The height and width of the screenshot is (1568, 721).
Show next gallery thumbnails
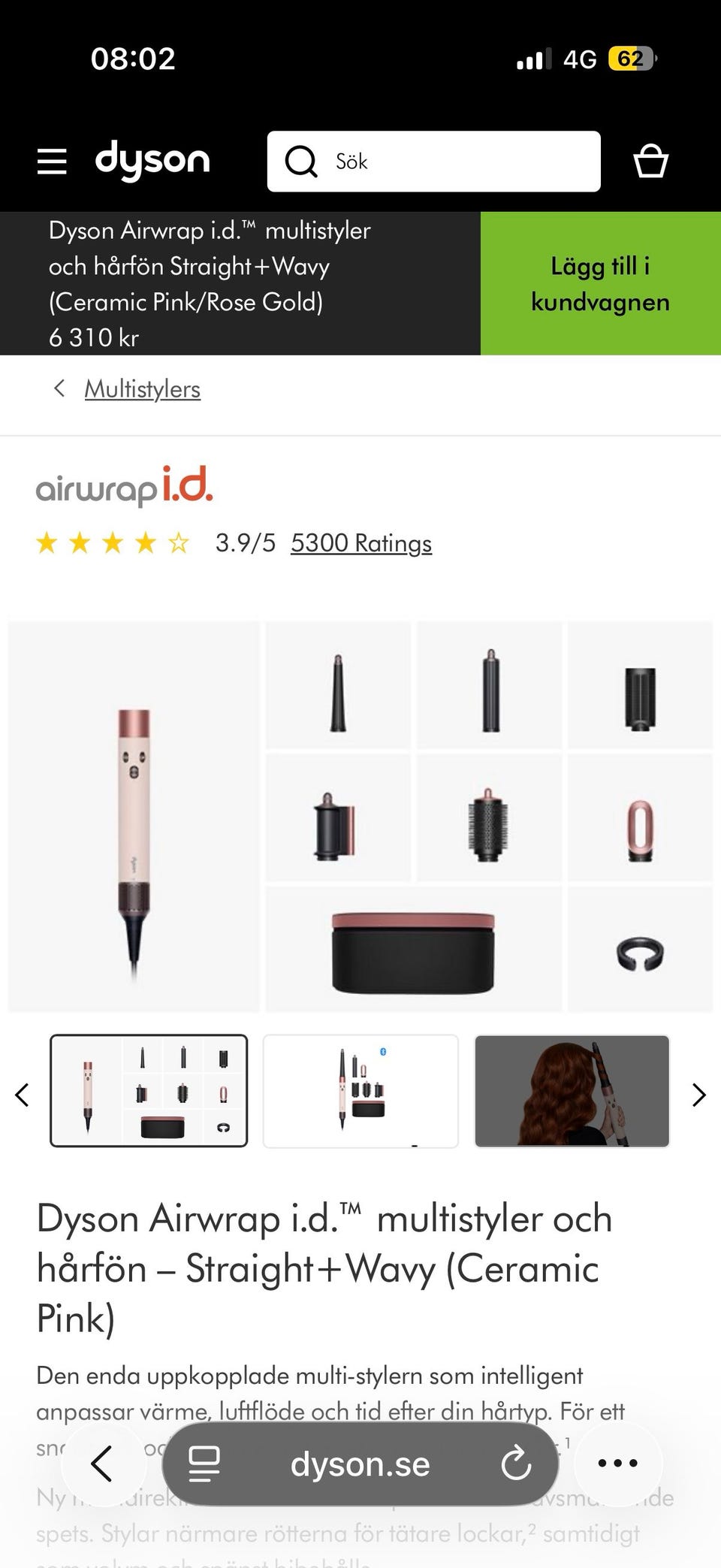click(698, 1095)
